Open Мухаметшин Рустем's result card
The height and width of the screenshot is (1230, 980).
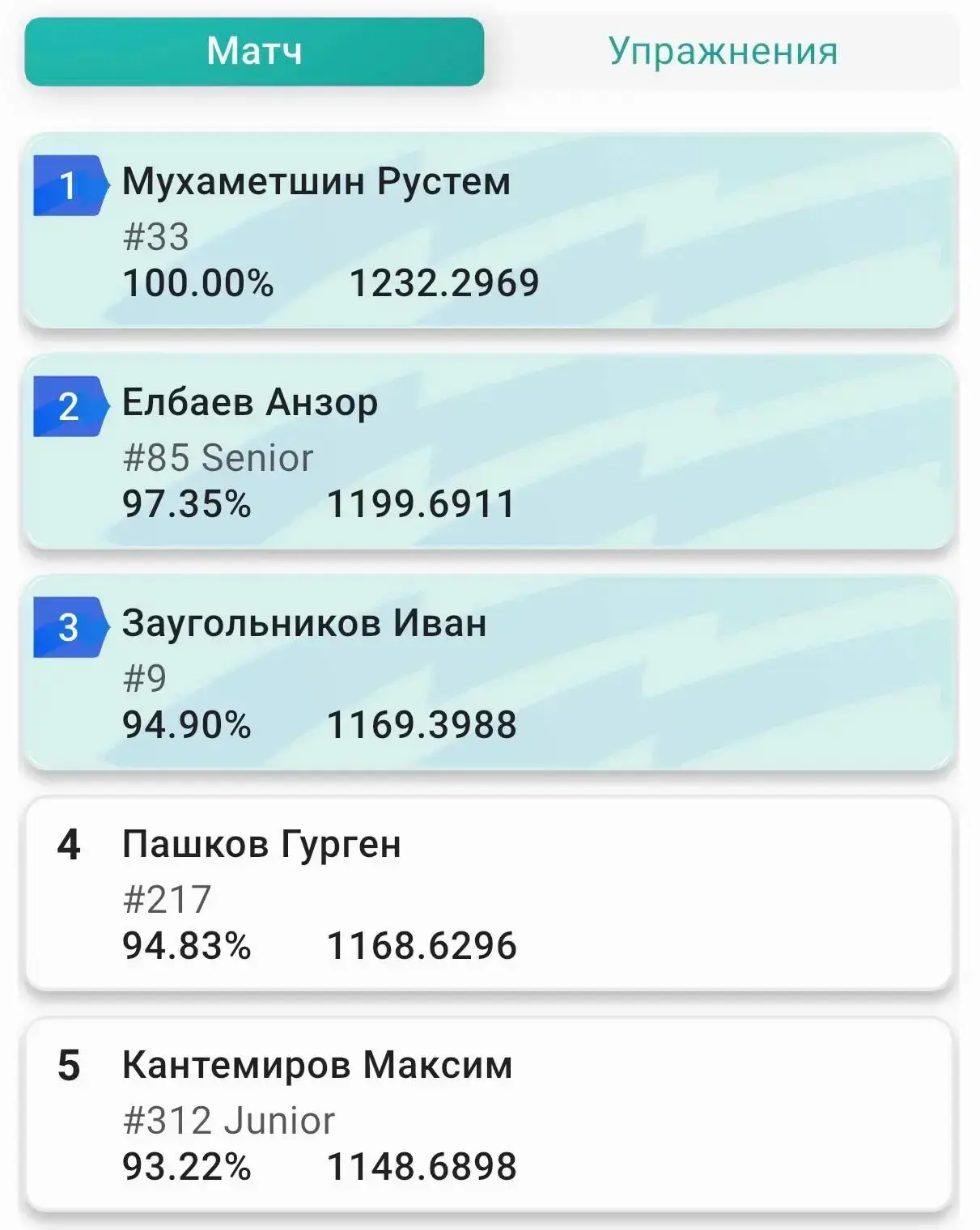pyautogui.click(x=489, y=231)
